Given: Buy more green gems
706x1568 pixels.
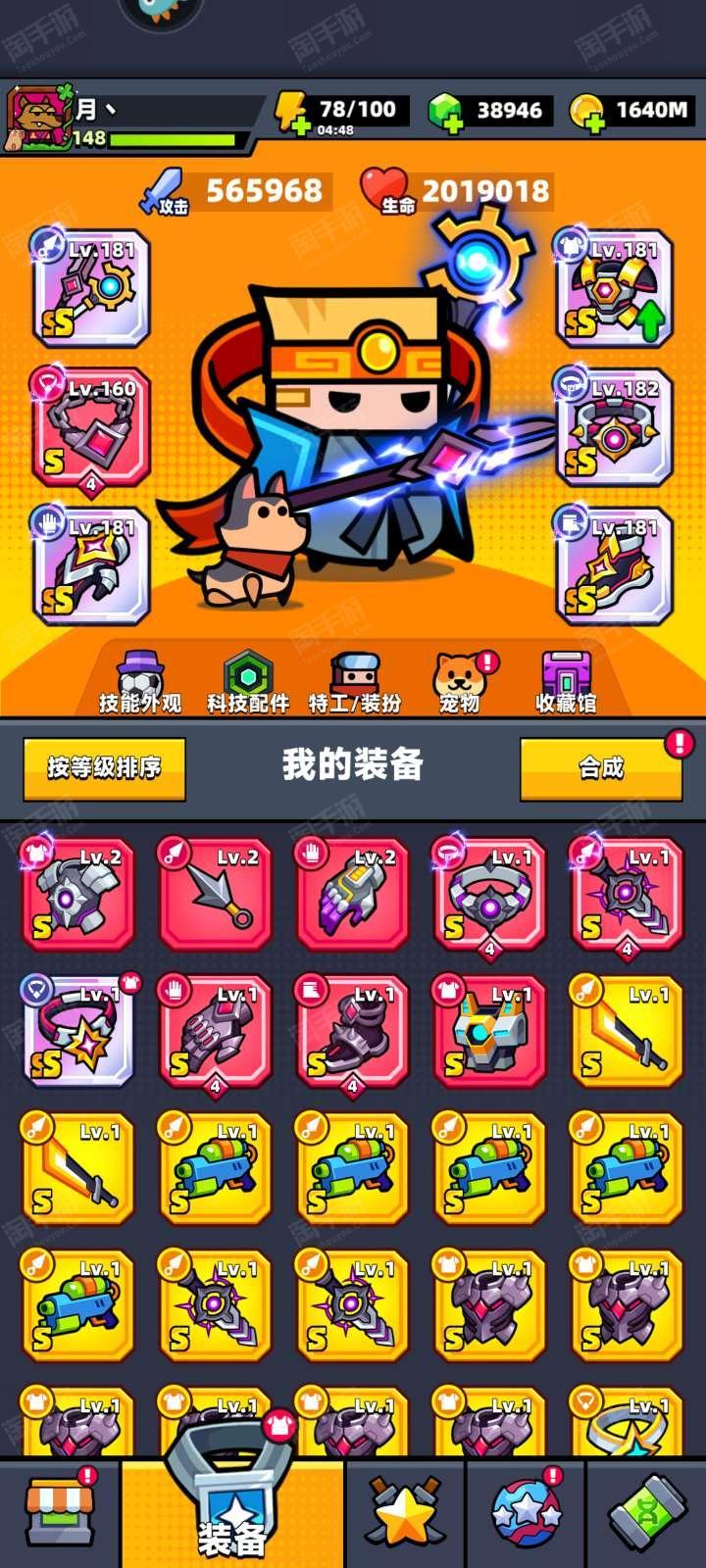Looking at the screenshot, I should 446,114.
